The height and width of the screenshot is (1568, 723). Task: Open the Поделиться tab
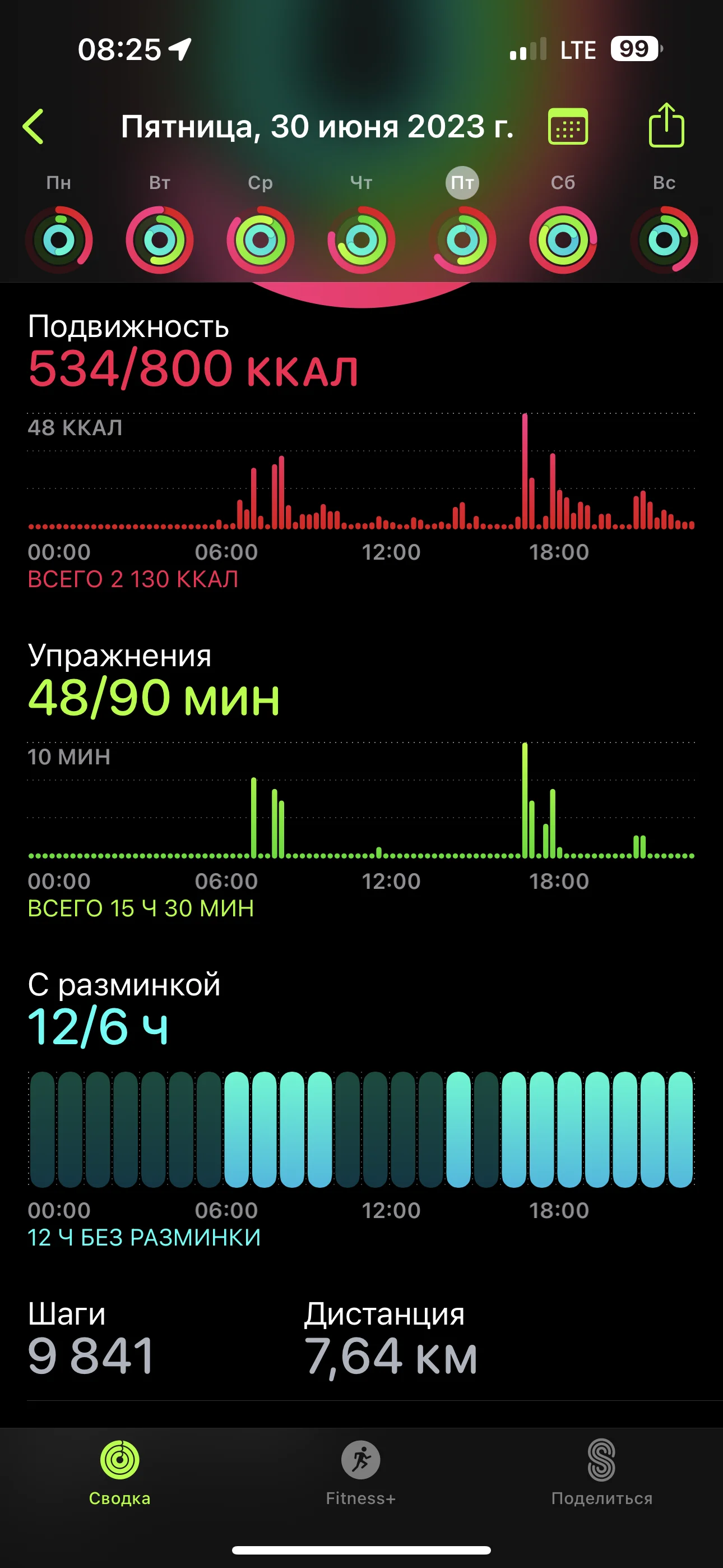(601, 1472)
